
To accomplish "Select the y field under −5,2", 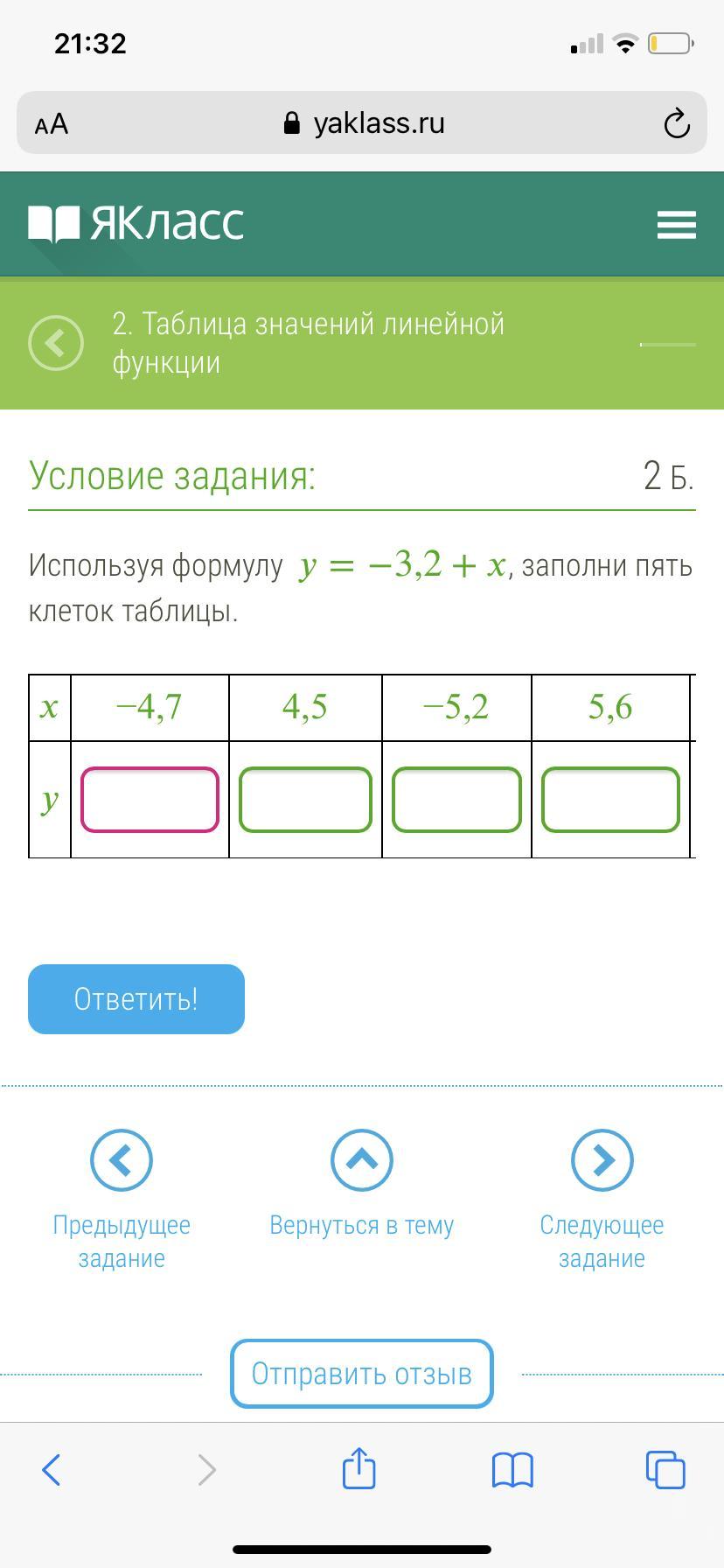I will (456, 799).
